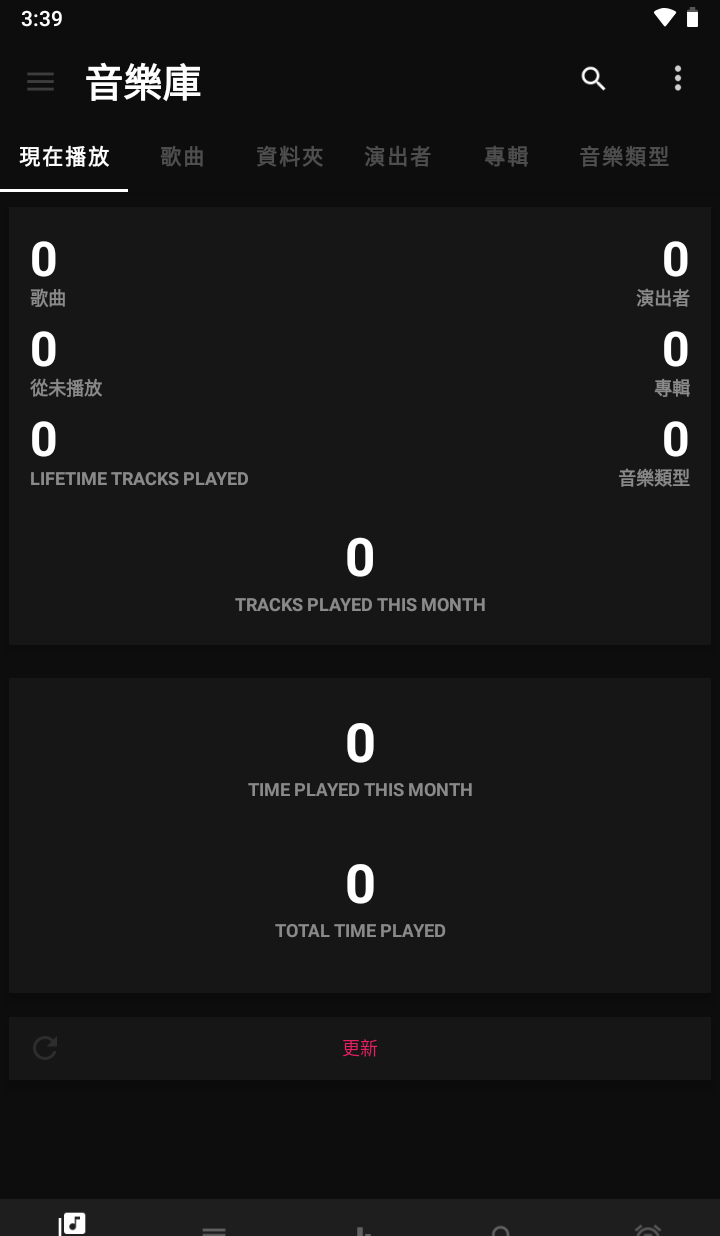720x1236 pixels.
Task: Open the overflow menu
Action: (677, 79)
